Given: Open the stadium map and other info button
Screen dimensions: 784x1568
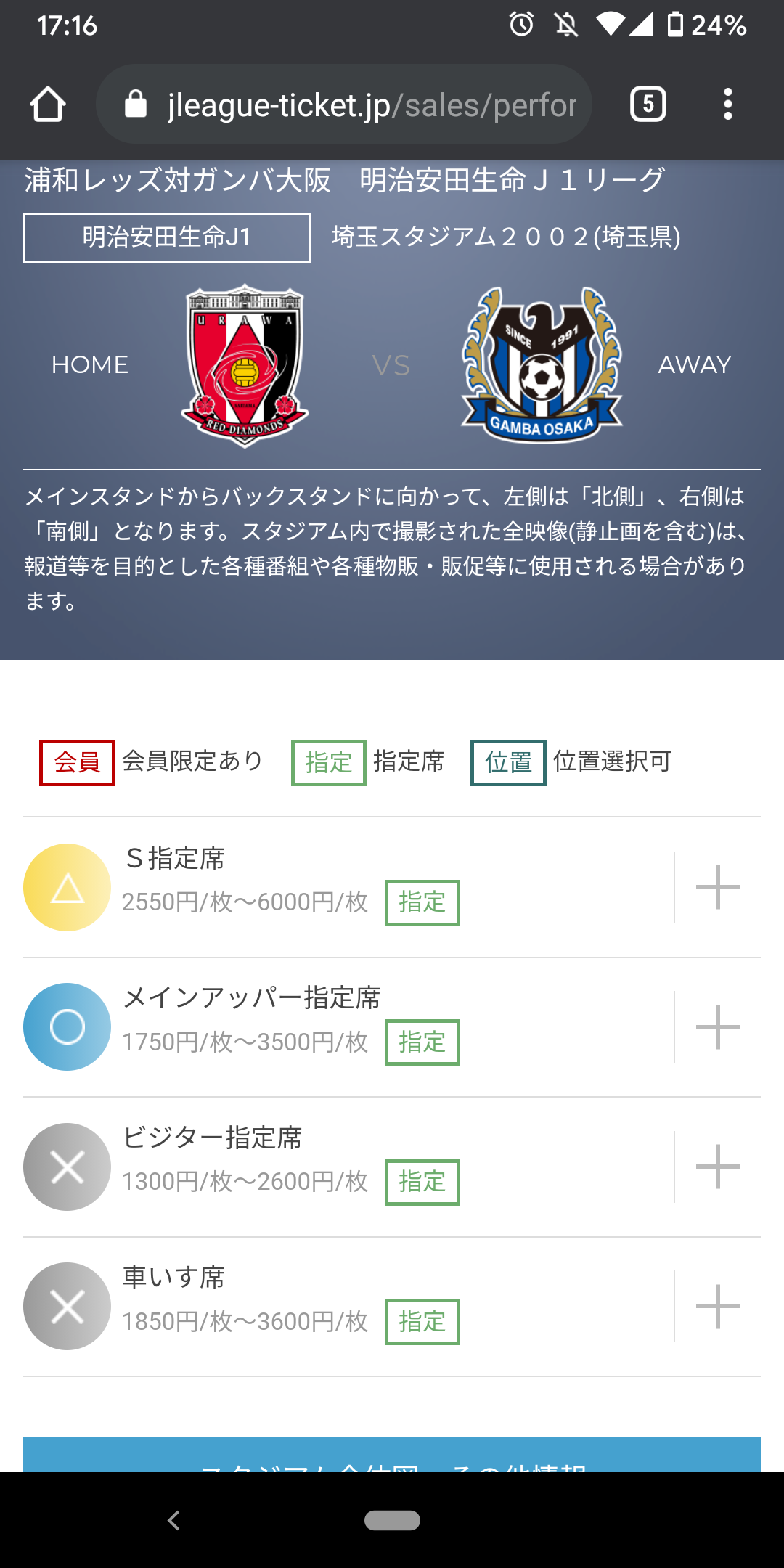Looking at the screenshot, I should click(392, 1456).
